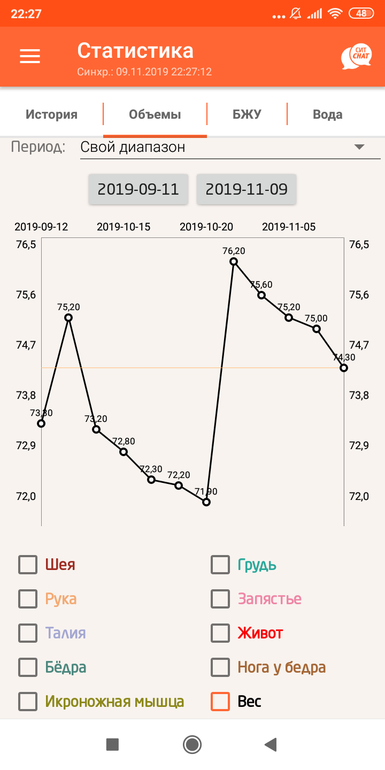
Task: Check the Бёдра checkbox
Action: coord(28,667)
